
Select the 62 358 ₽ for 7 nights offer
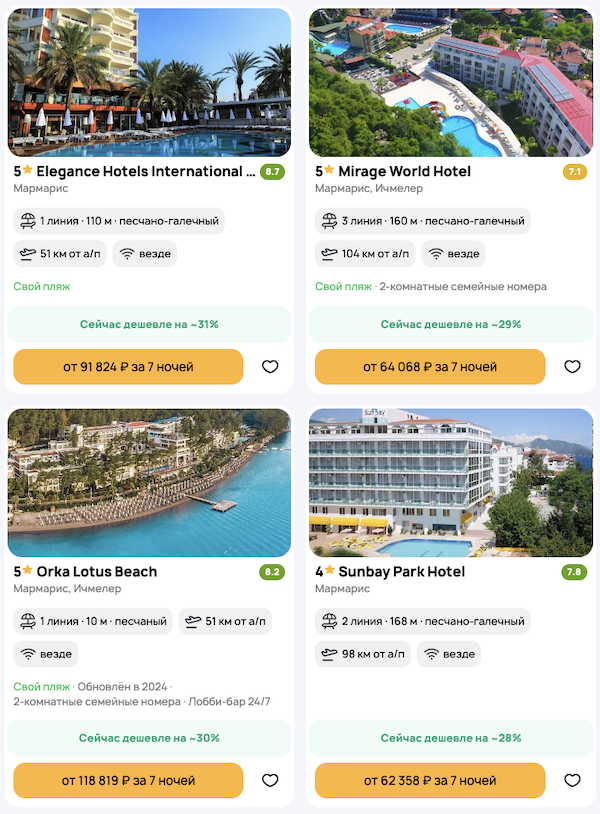430,780
